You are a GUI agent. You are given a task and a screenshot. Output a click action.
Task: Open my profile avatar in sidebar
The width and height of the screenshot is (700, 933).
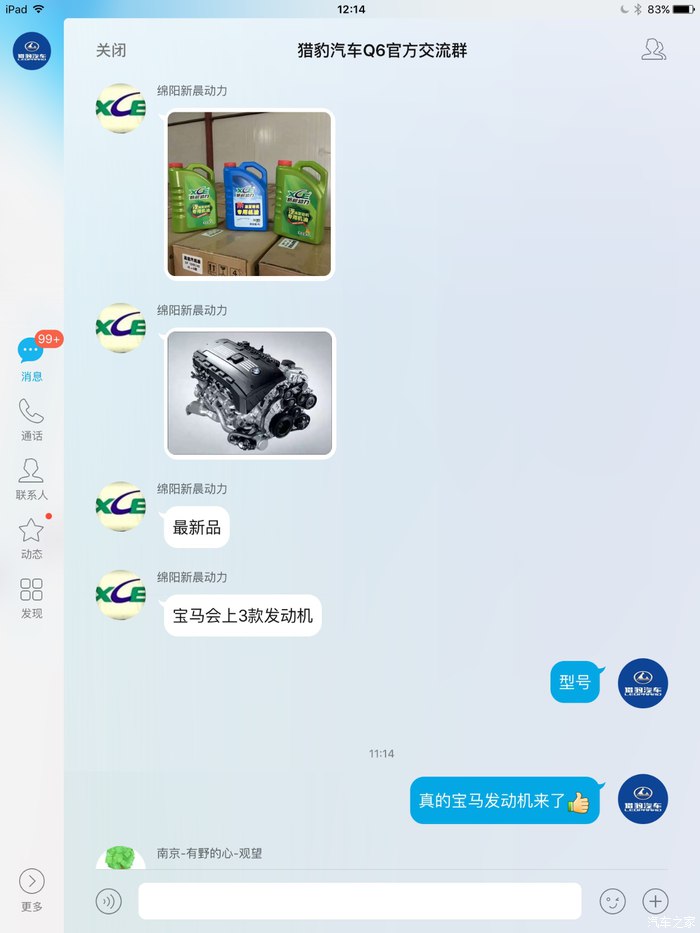[32, 51]
